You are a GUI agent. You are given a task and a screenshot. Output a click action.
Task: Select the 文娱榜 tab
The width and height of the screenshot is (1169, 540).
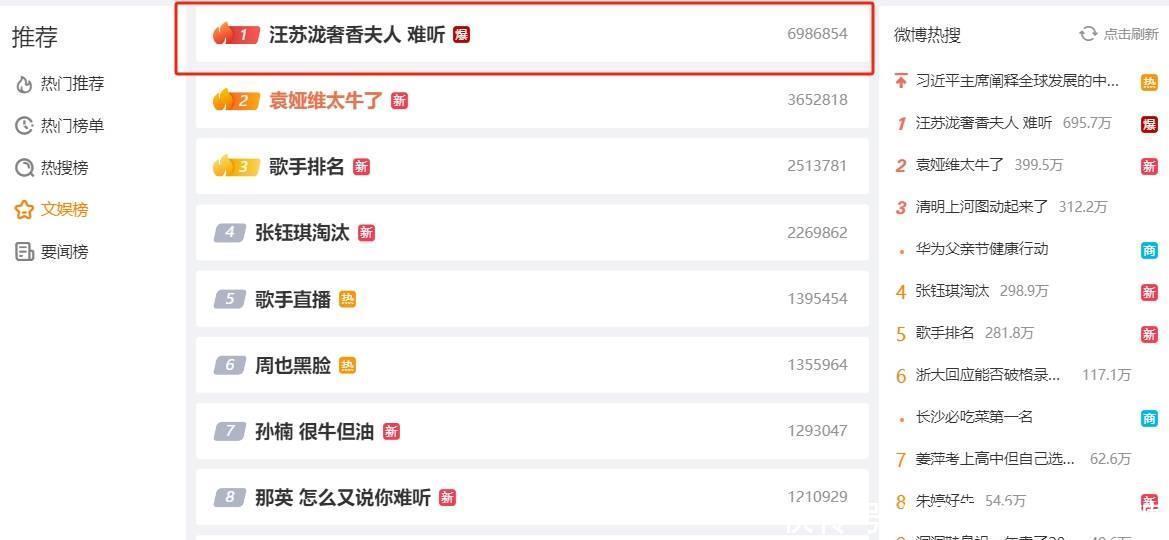(64, 210)
